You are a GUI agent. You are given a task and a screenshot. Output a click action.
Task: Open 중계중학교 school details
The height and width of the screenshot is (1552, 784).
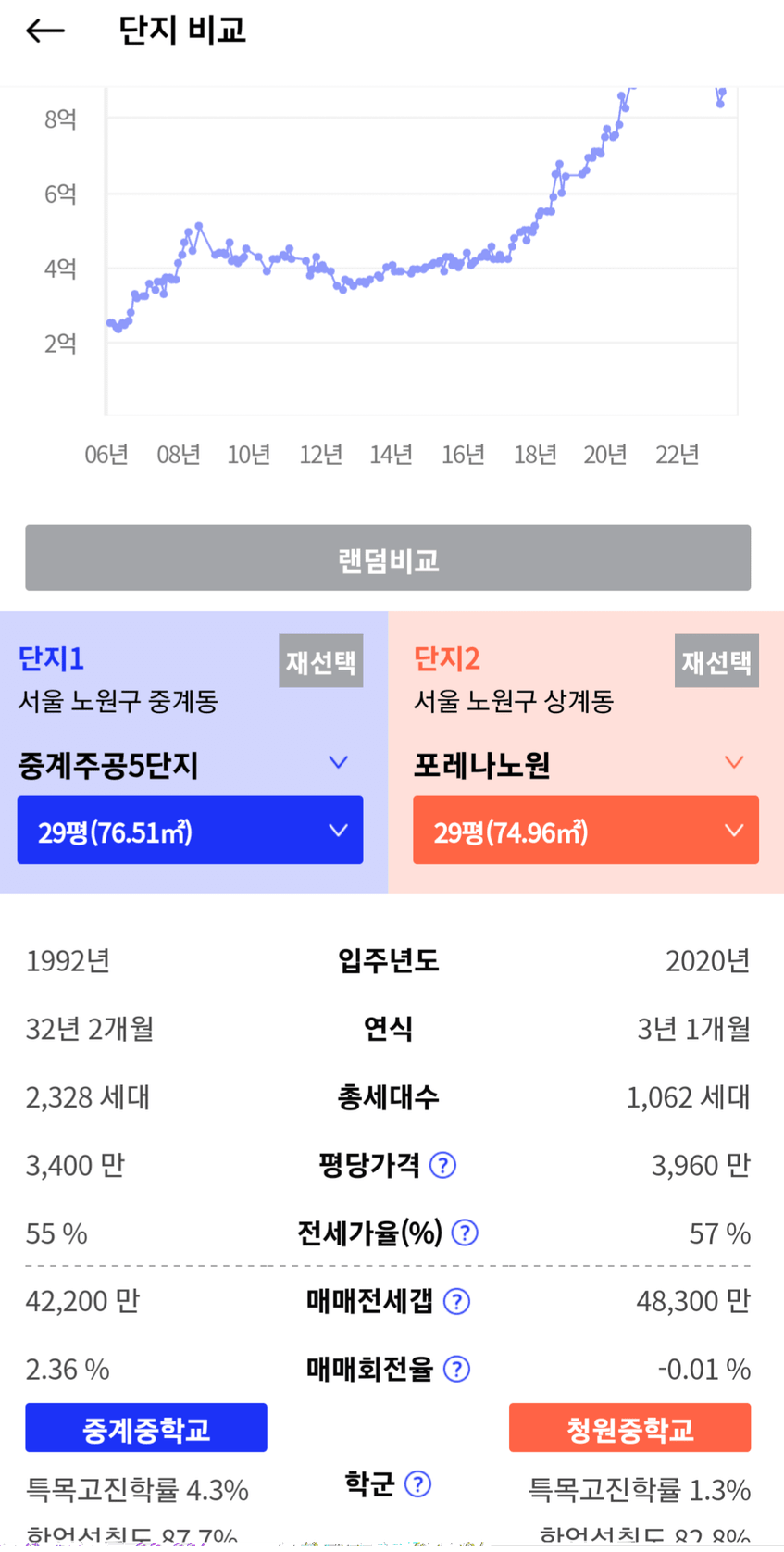[x=146, y=1428]
